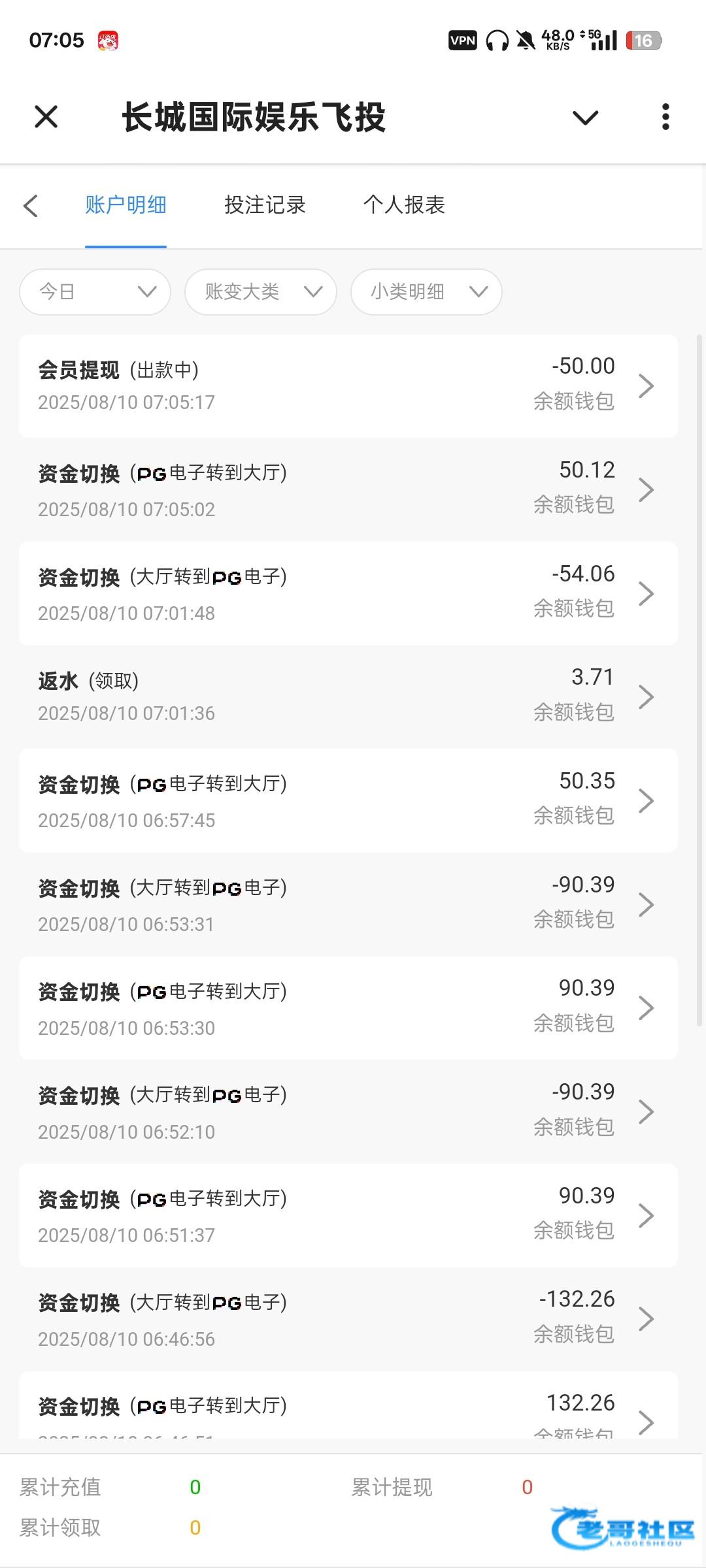Switch to the 个人报表 tab
706x1568 pixels.
pos(404,205)
